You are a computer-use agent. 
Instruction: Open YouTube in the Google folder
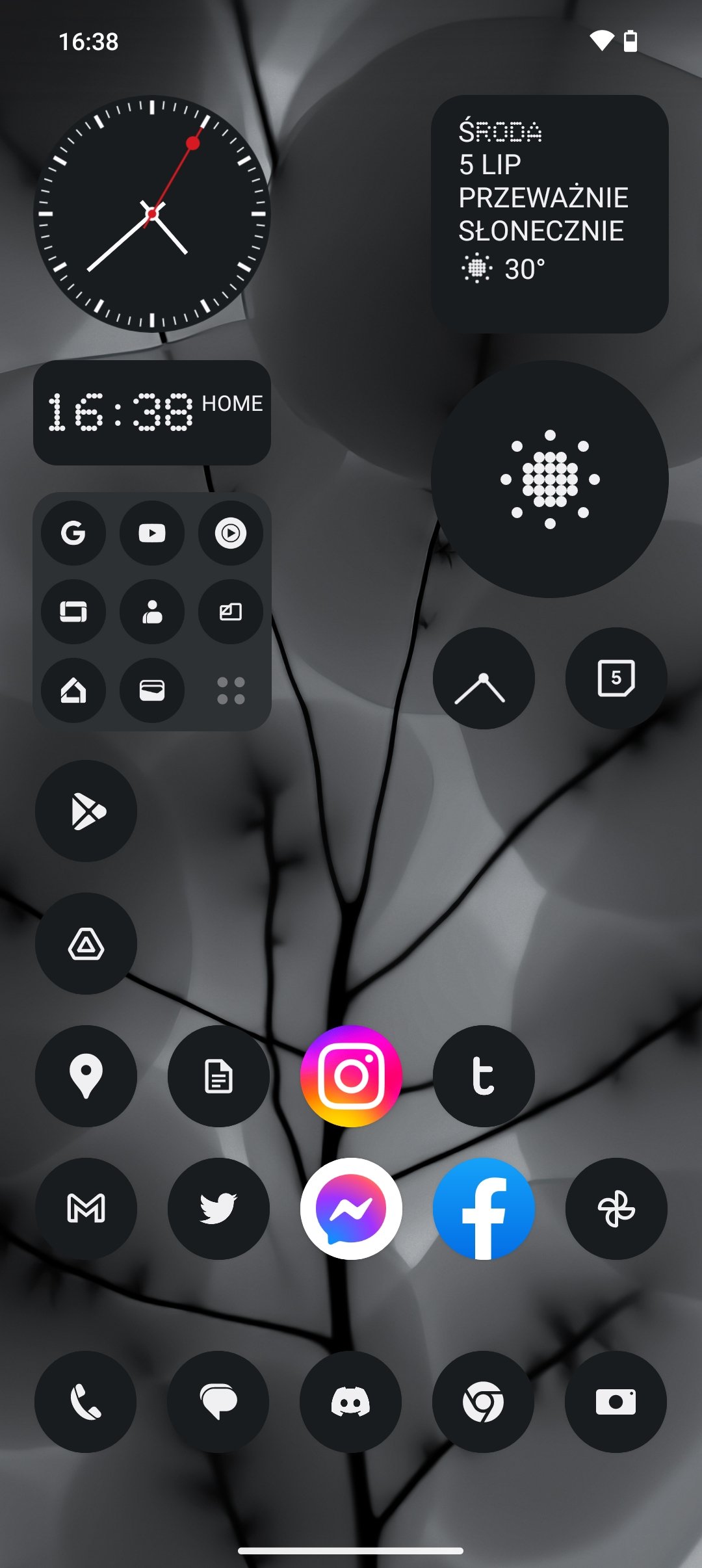[152, 533]
